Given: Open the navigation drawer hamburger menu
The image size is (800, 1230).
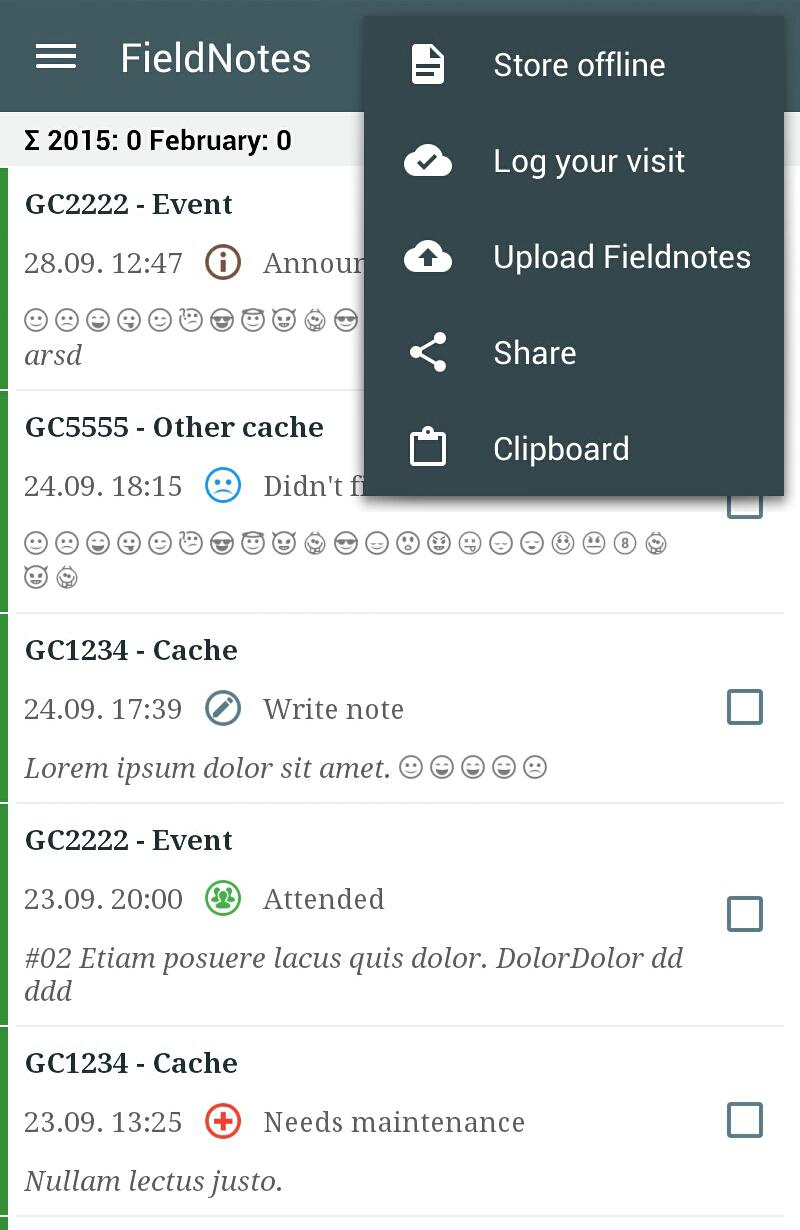Looking at the screenshot, I should 55,57.
